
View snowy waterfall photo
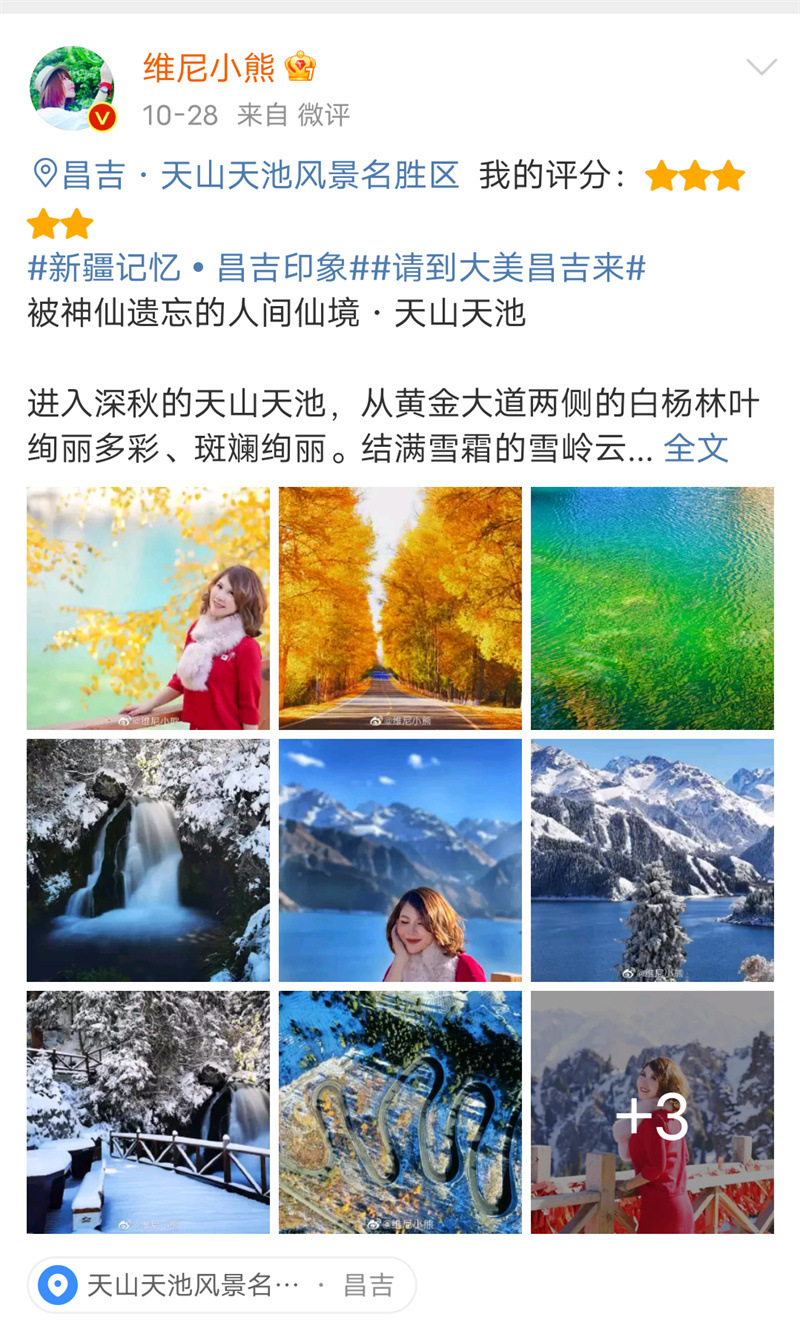tap(148, 860)
